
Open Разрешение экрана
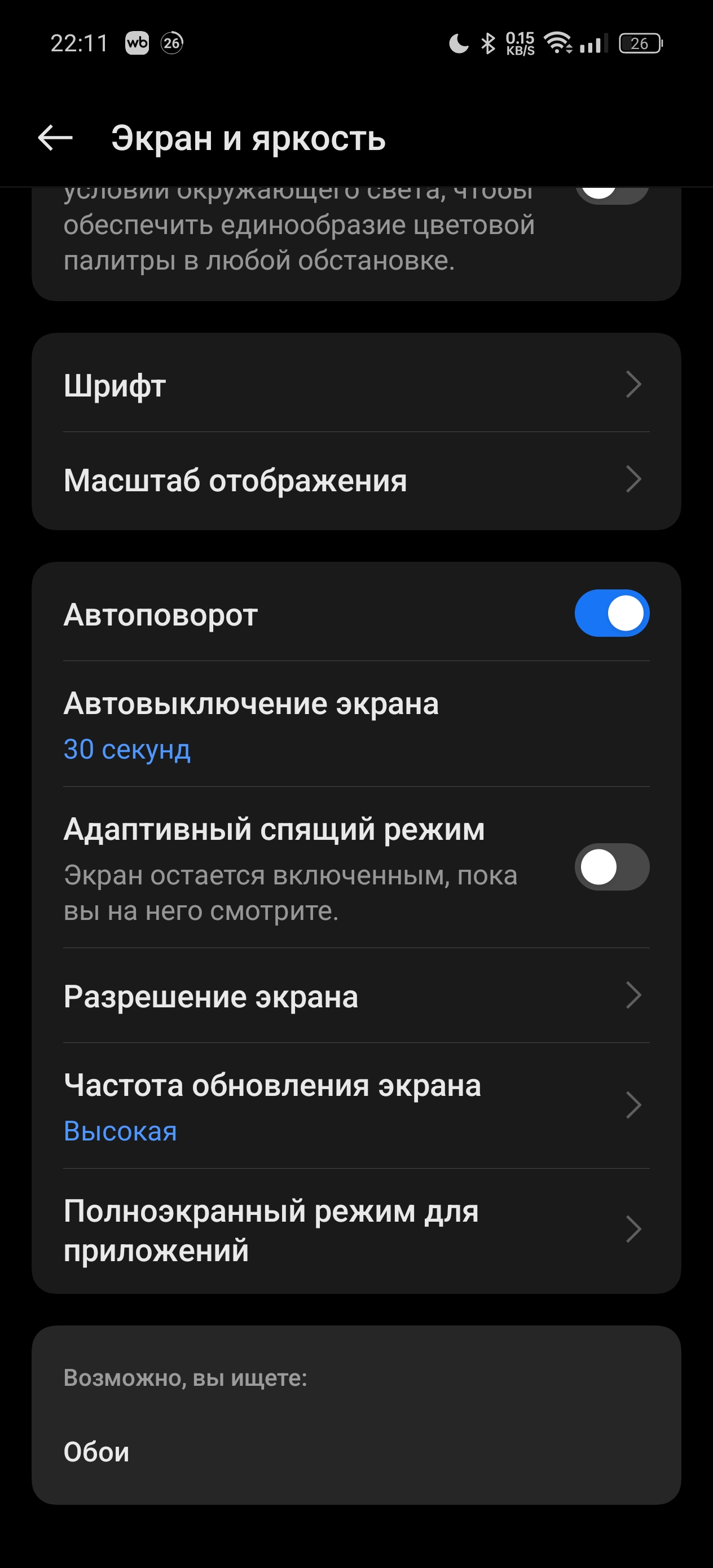click(356, 996)
